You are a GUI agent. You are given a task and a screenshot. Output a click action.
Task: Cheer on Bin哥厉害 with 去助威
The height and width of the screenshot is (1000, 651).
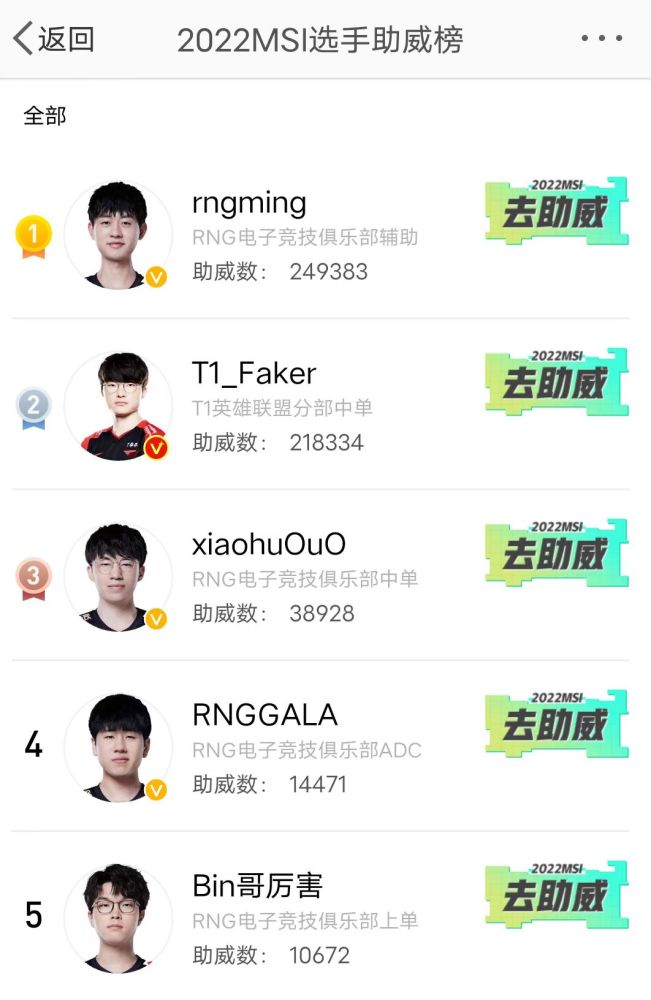pos(556,894)
